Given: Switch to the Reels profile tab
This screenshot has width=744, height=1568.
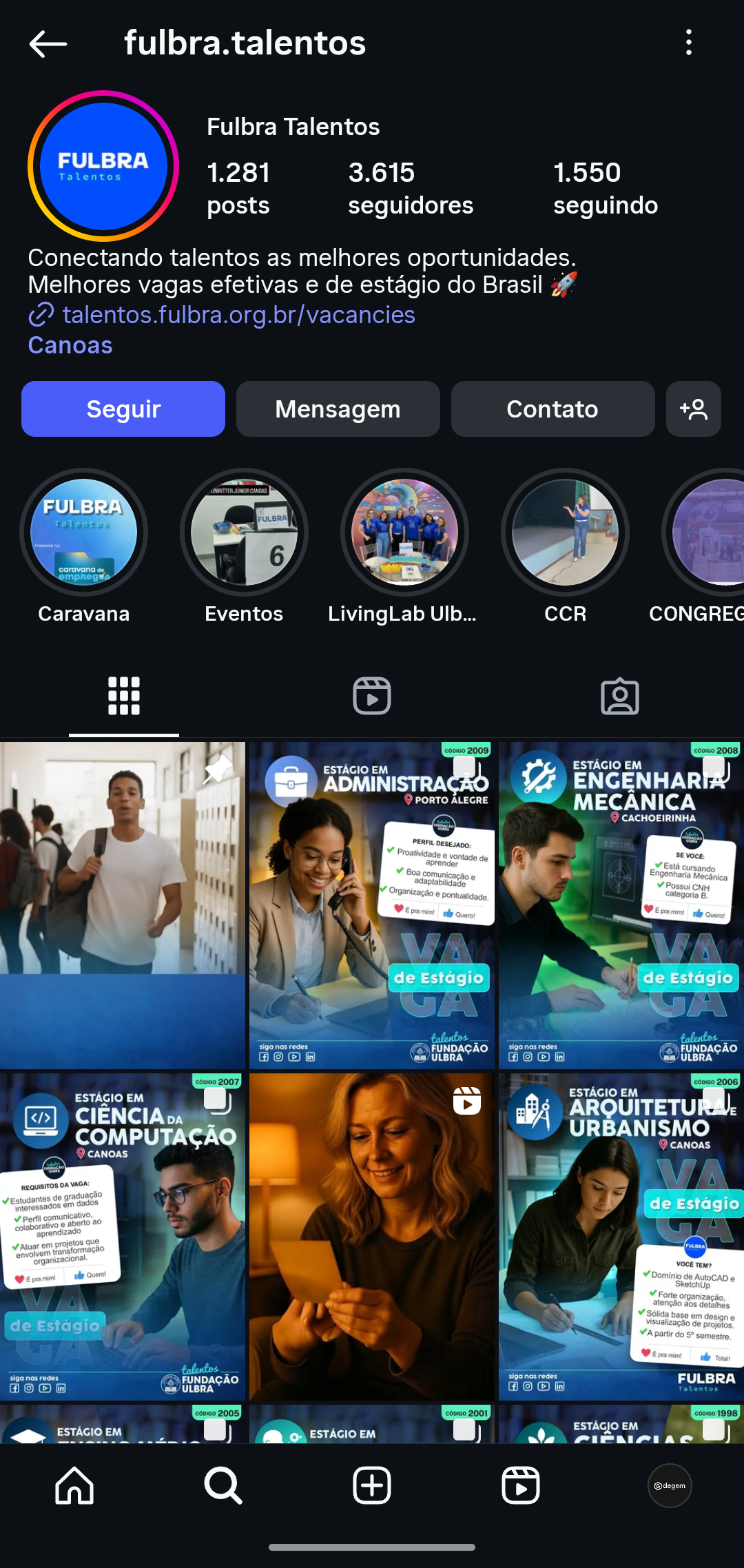Looking at the screenshot, I should coord(372,696).
